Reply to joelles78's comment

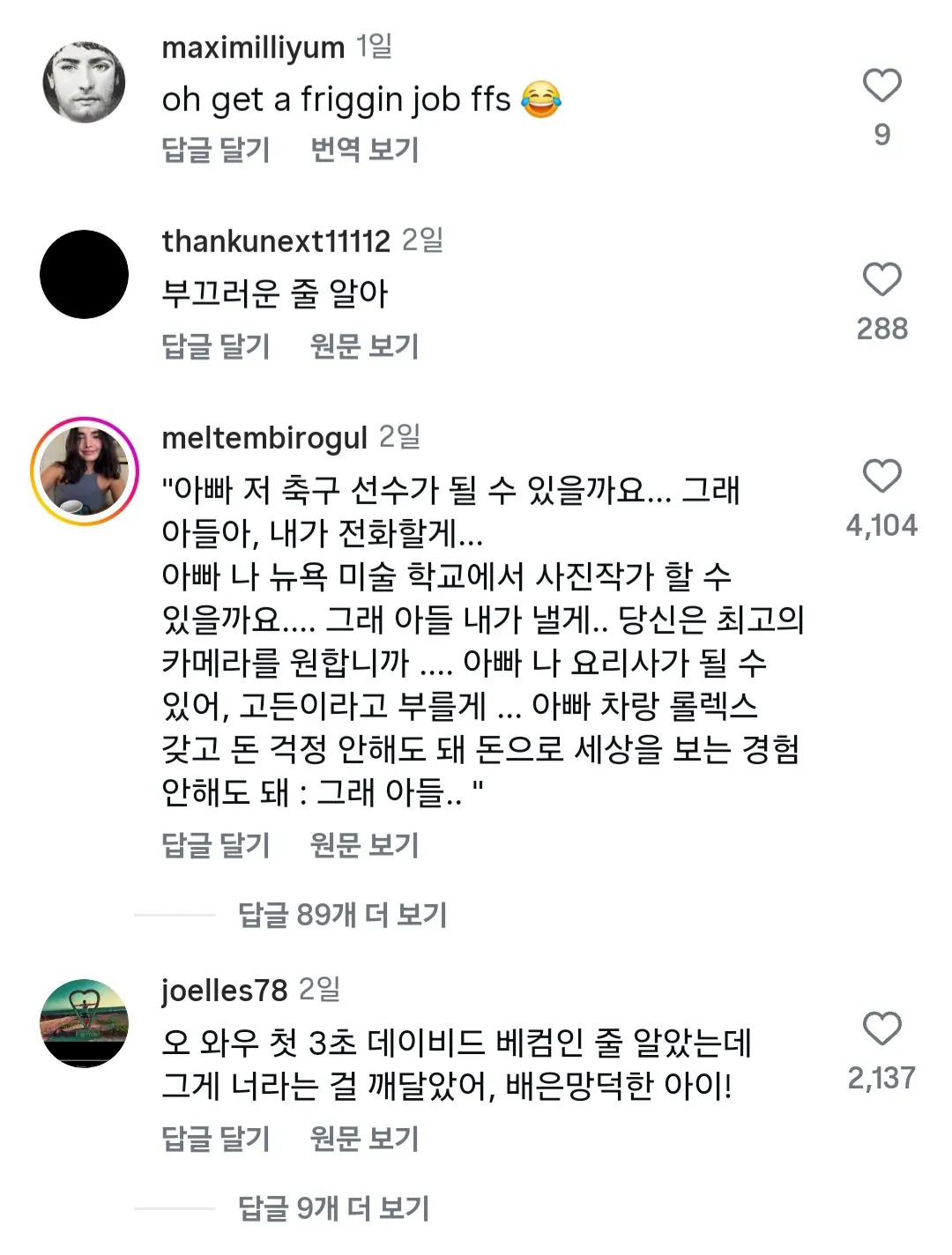pos(216,1139)
